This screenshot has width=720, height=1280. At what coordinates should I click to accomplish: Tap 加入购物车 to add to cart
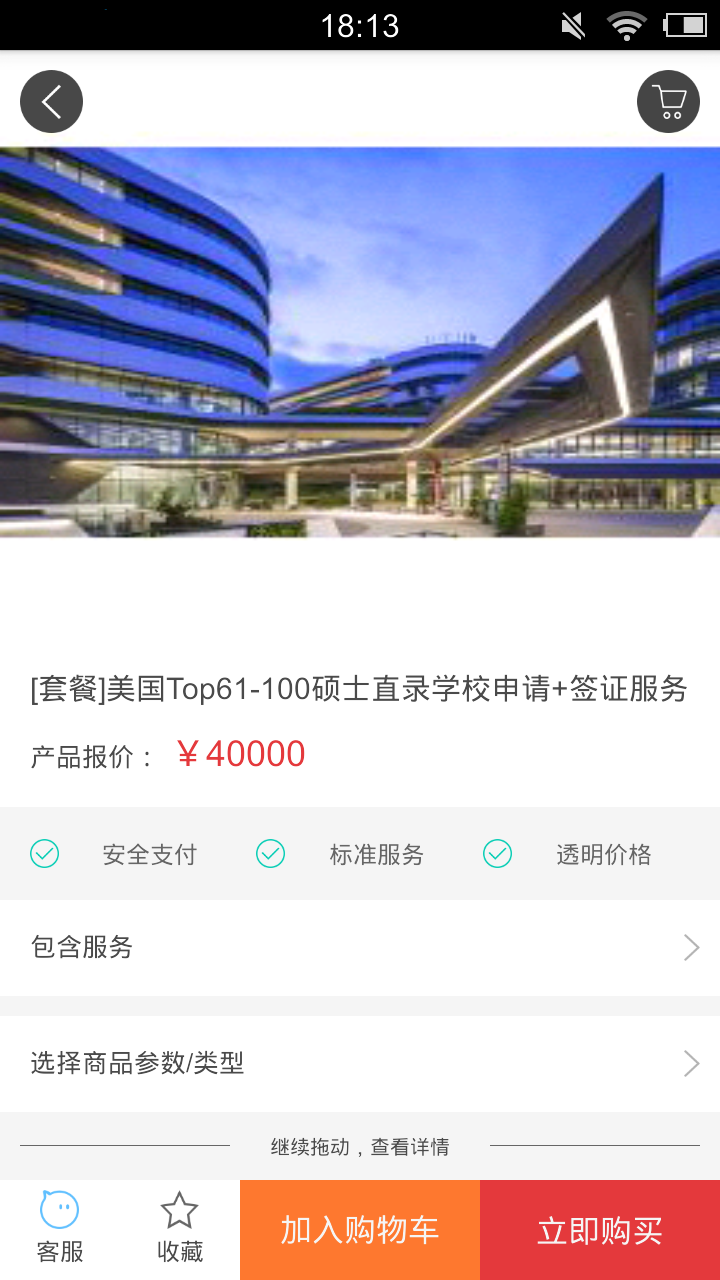click(x=358, y=1229)
